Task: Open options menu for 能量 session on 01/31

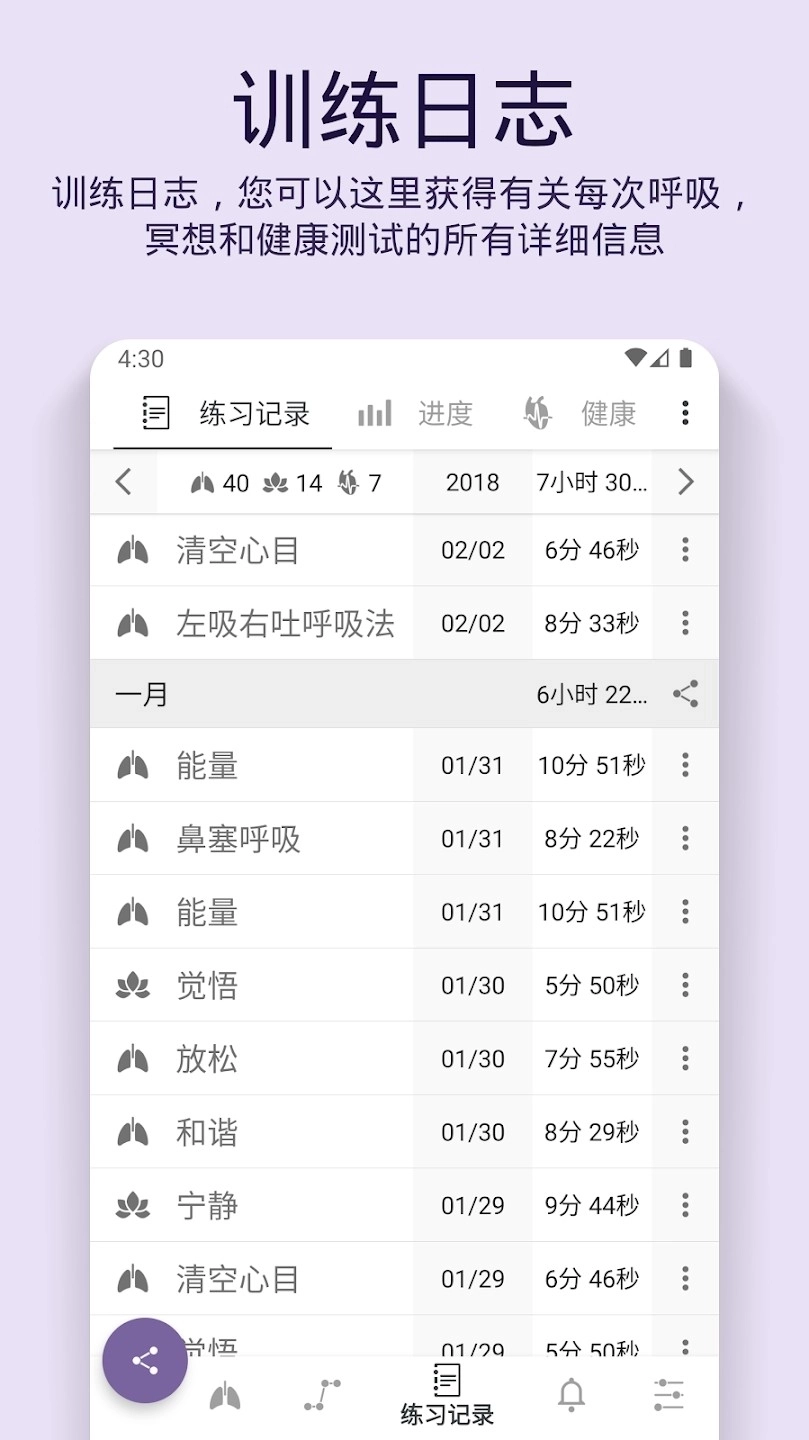Action: 684,765
